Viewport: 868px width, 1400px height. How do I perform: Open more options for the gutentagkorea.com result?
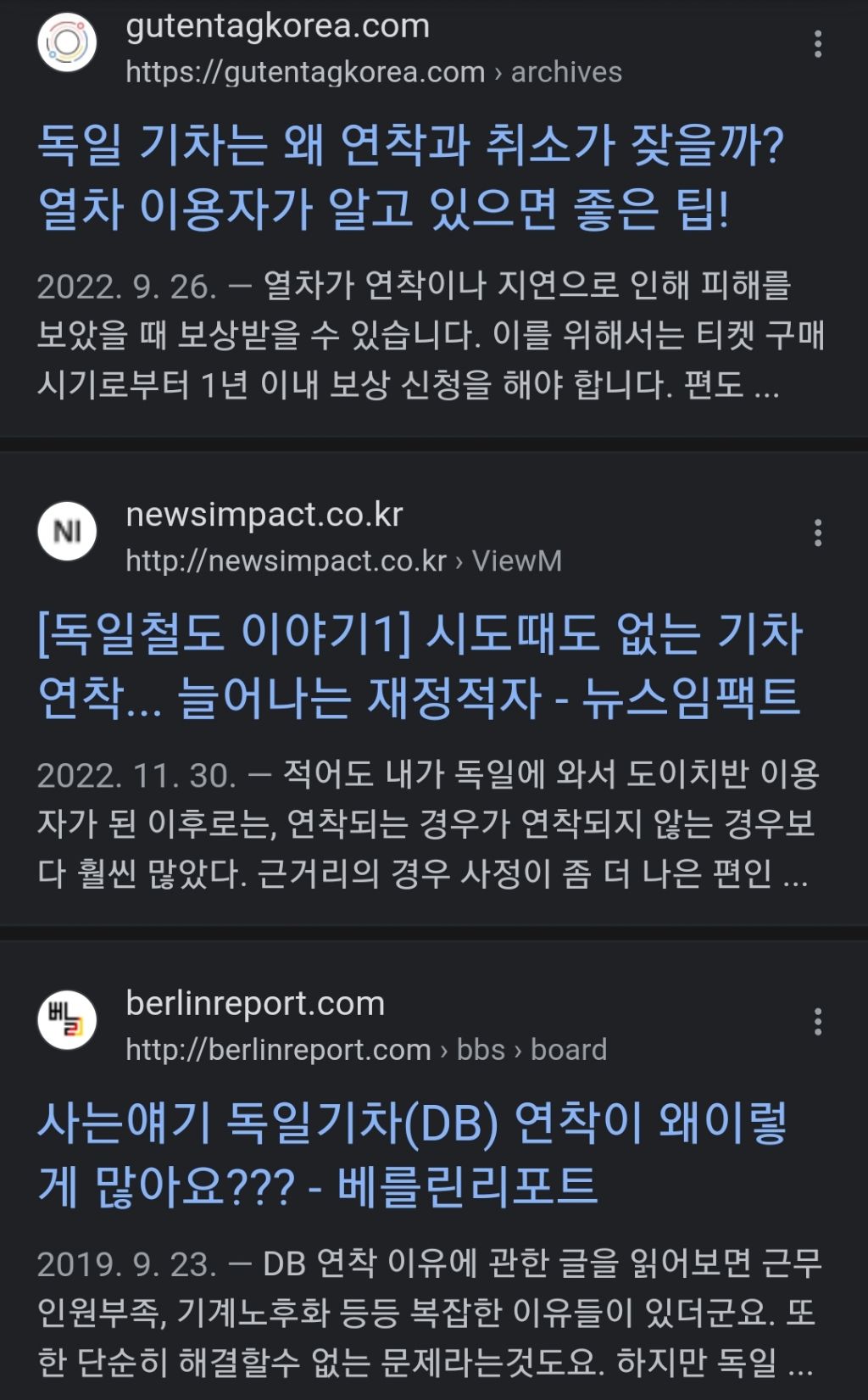(x=817, y=44)
